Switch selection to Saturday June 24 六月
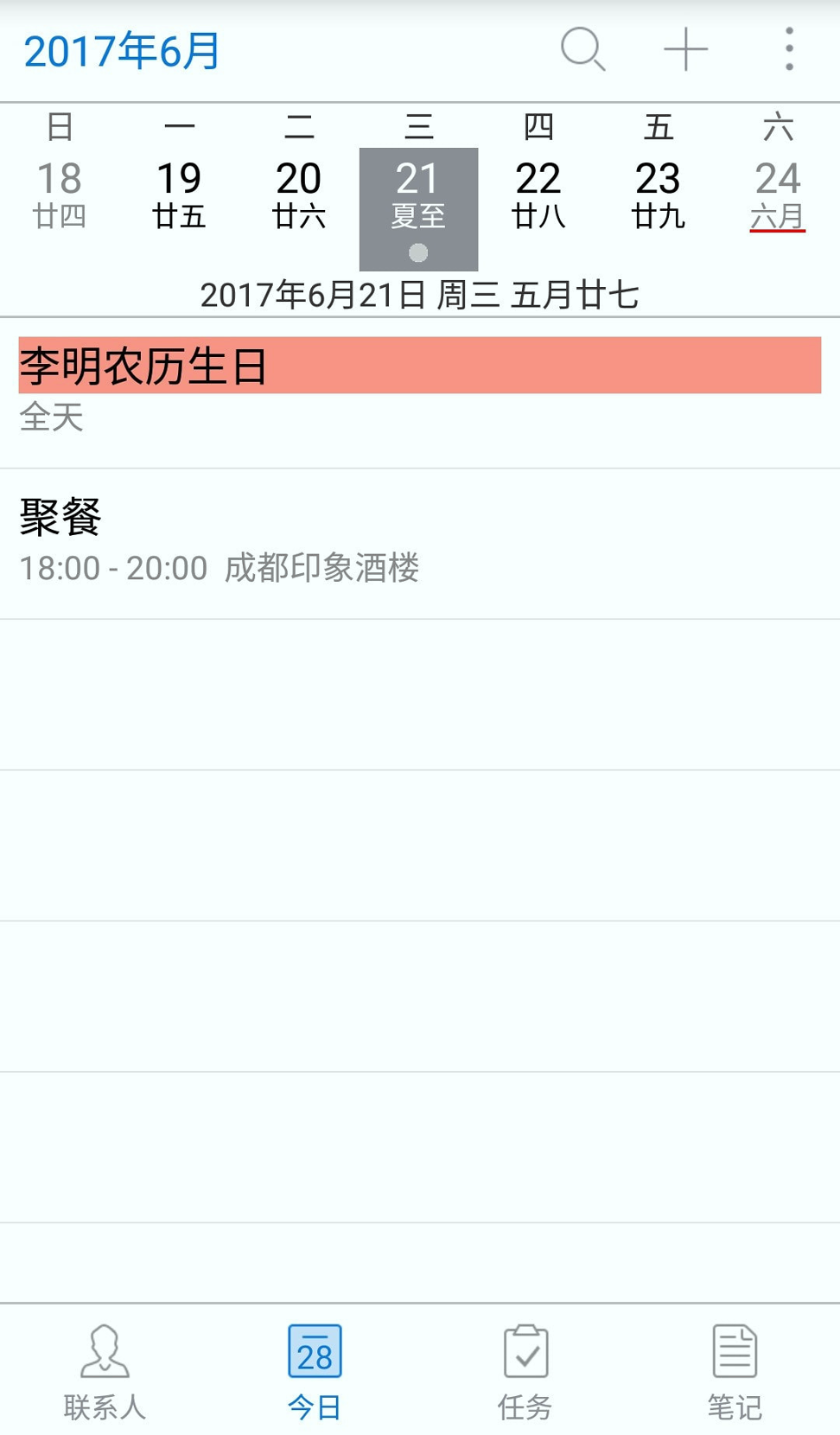Viewport: 840px width, 1435px height. 777,195
